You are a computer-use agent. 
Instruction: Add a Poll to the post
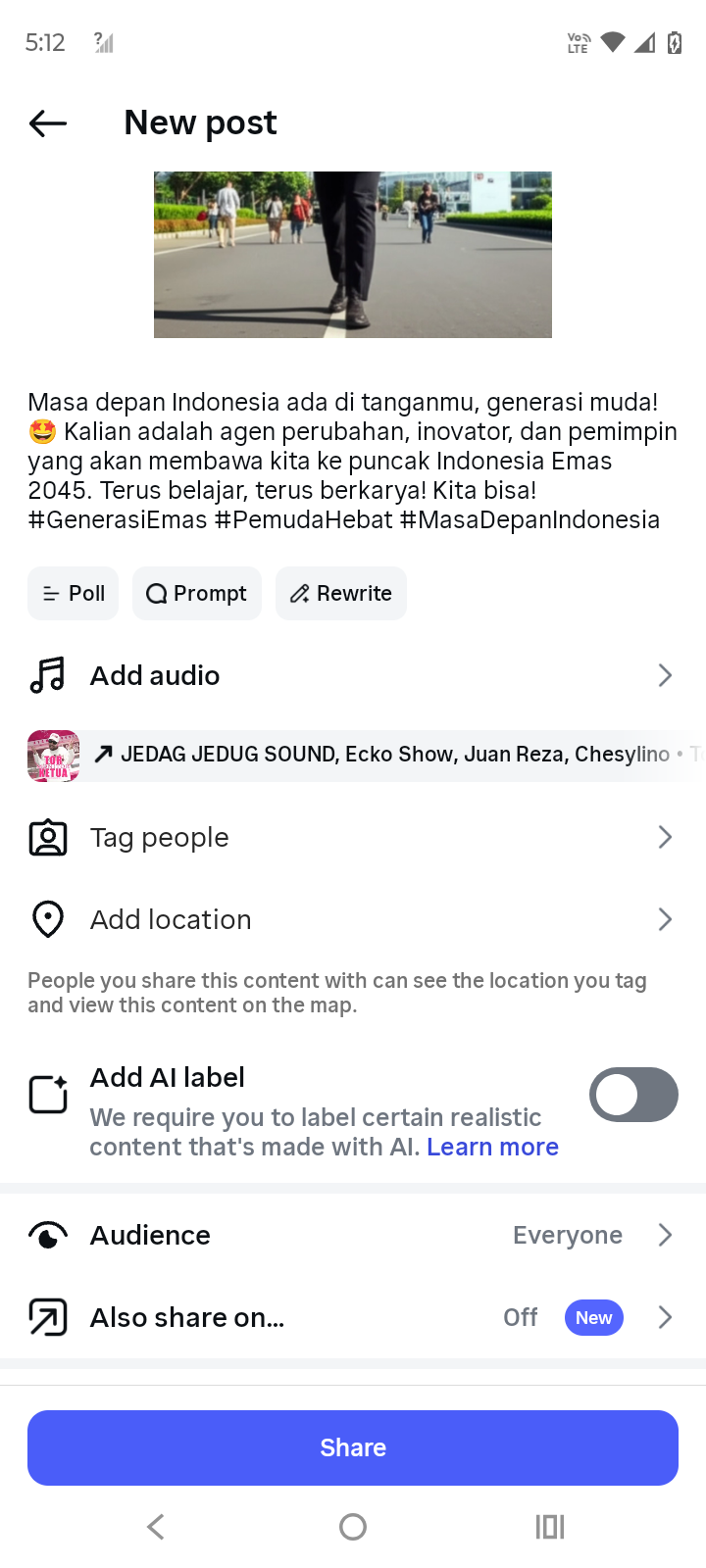point(74,594)
